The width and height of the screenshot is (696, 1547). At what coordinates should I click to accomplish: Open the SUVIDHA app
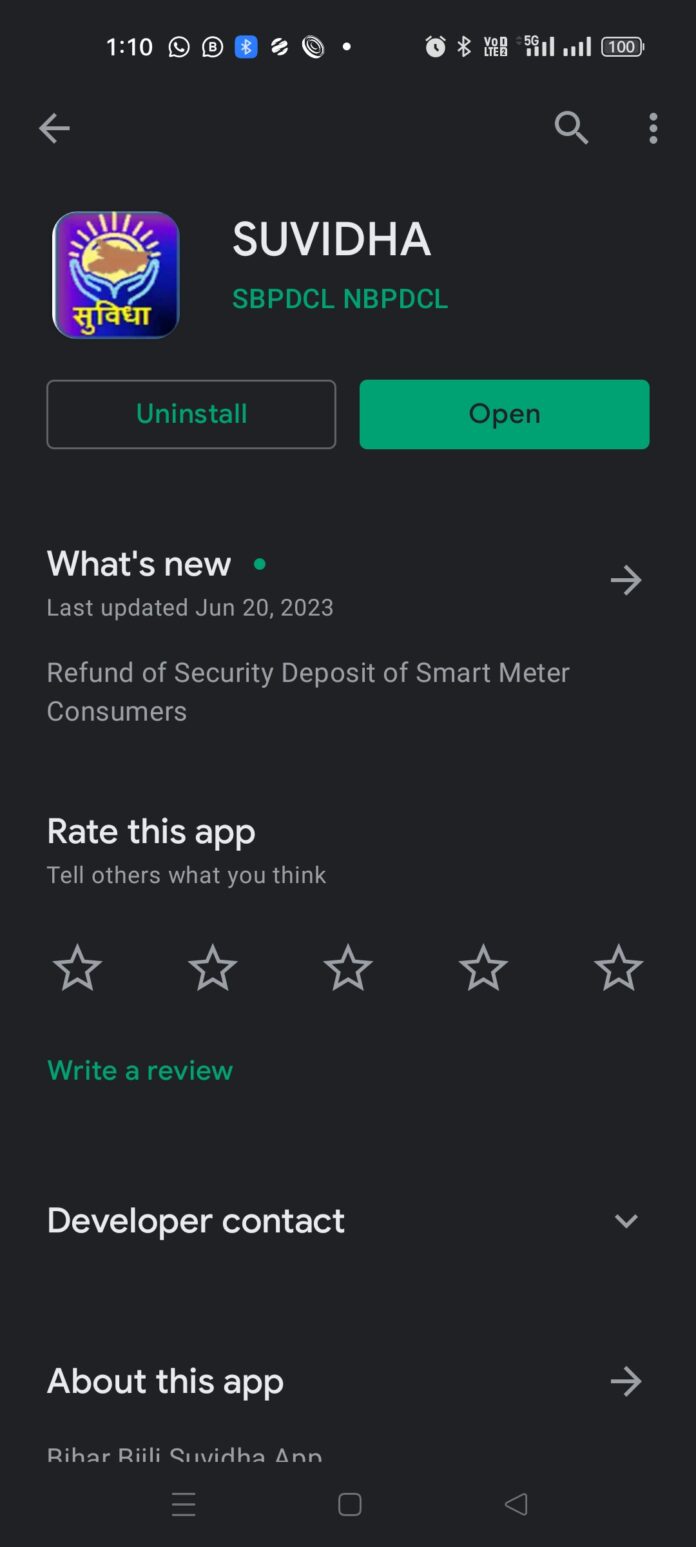(x=504, y=414)
